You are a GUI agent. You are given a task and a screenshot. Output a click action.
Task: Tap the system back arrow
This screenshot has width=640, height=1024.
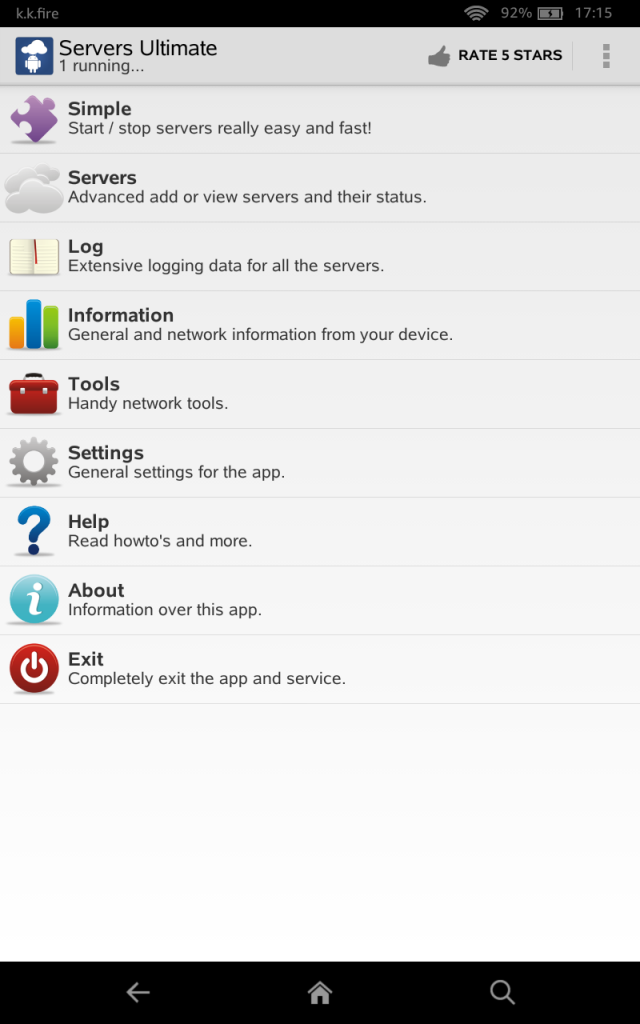tap(138, 993)
